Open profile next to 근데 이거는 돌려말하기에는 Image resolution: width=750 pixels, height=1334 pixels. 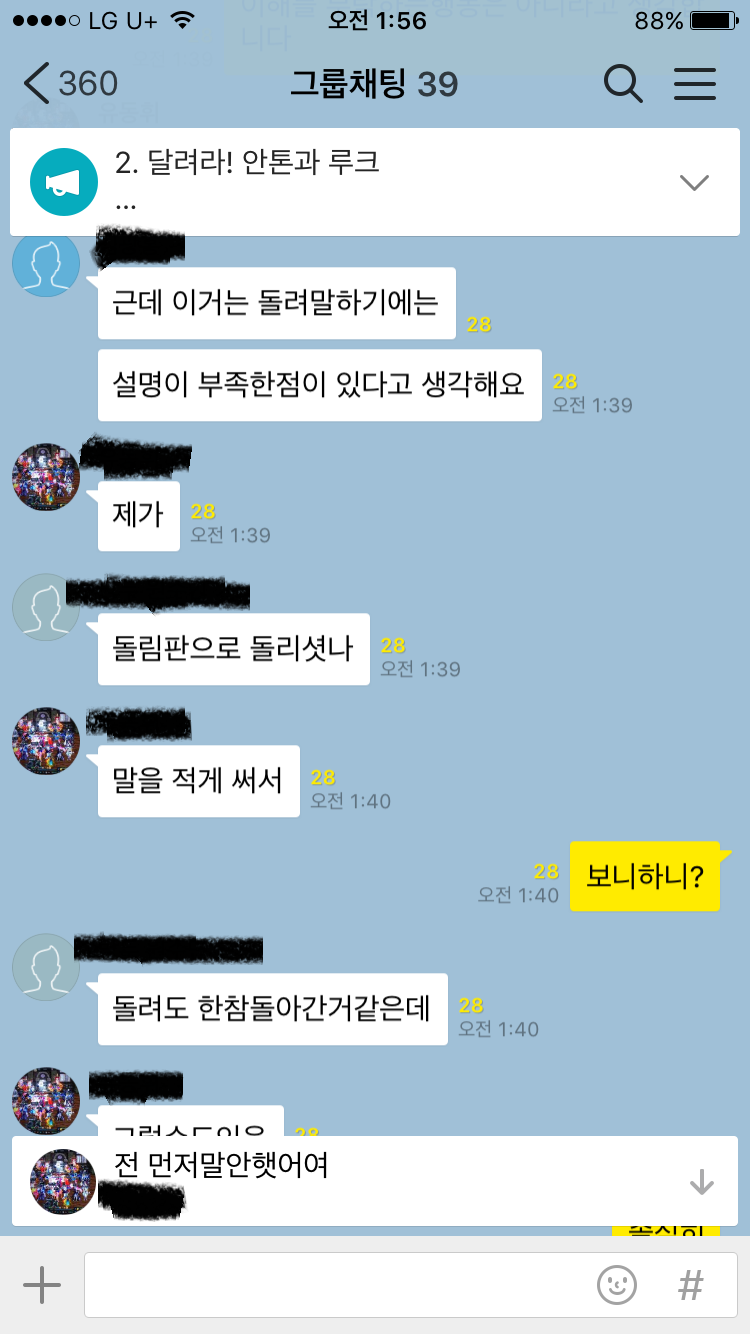[x=46, y=265]
